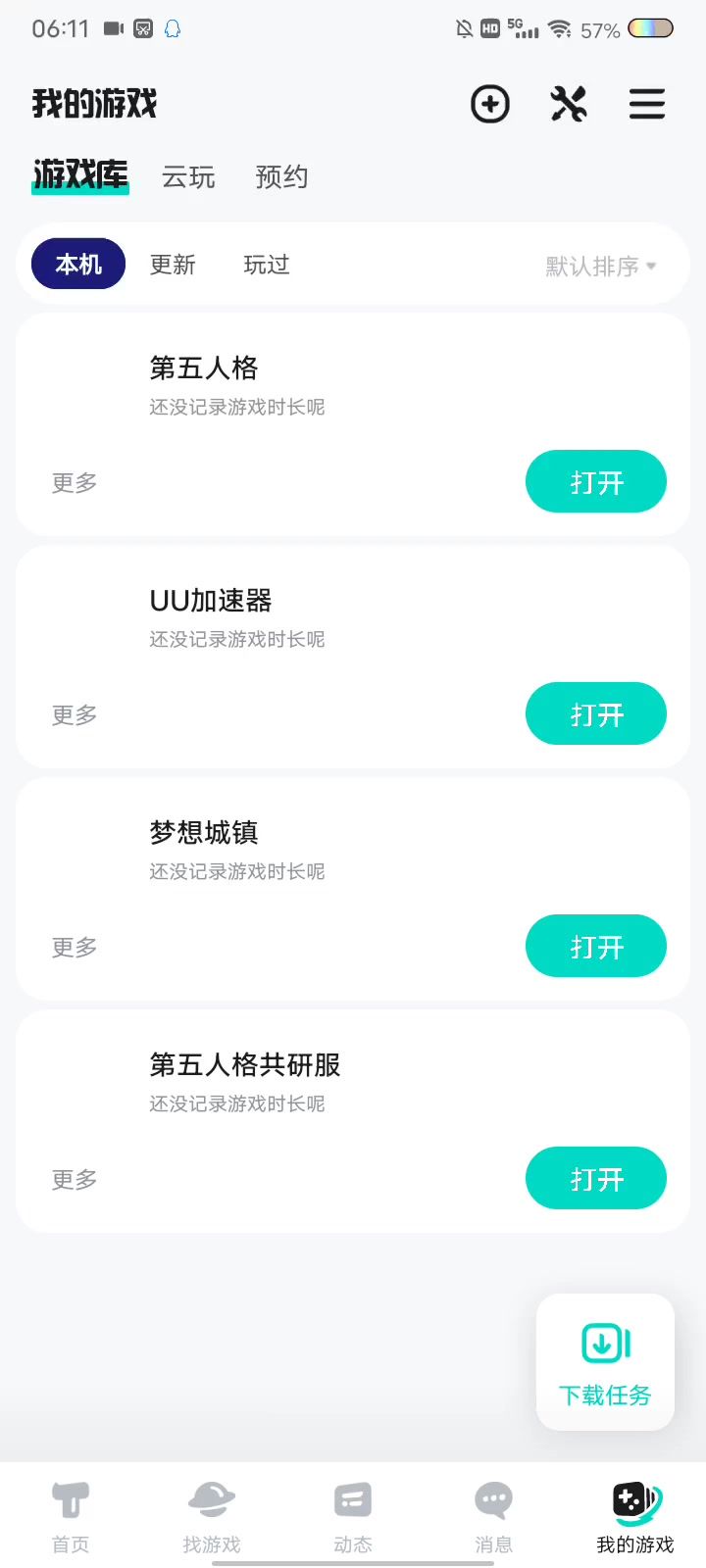The width and height of the screenshot is (706, 1568).
Task: Expand the 默认排序 sort dropdown
Action: point(600,267)
